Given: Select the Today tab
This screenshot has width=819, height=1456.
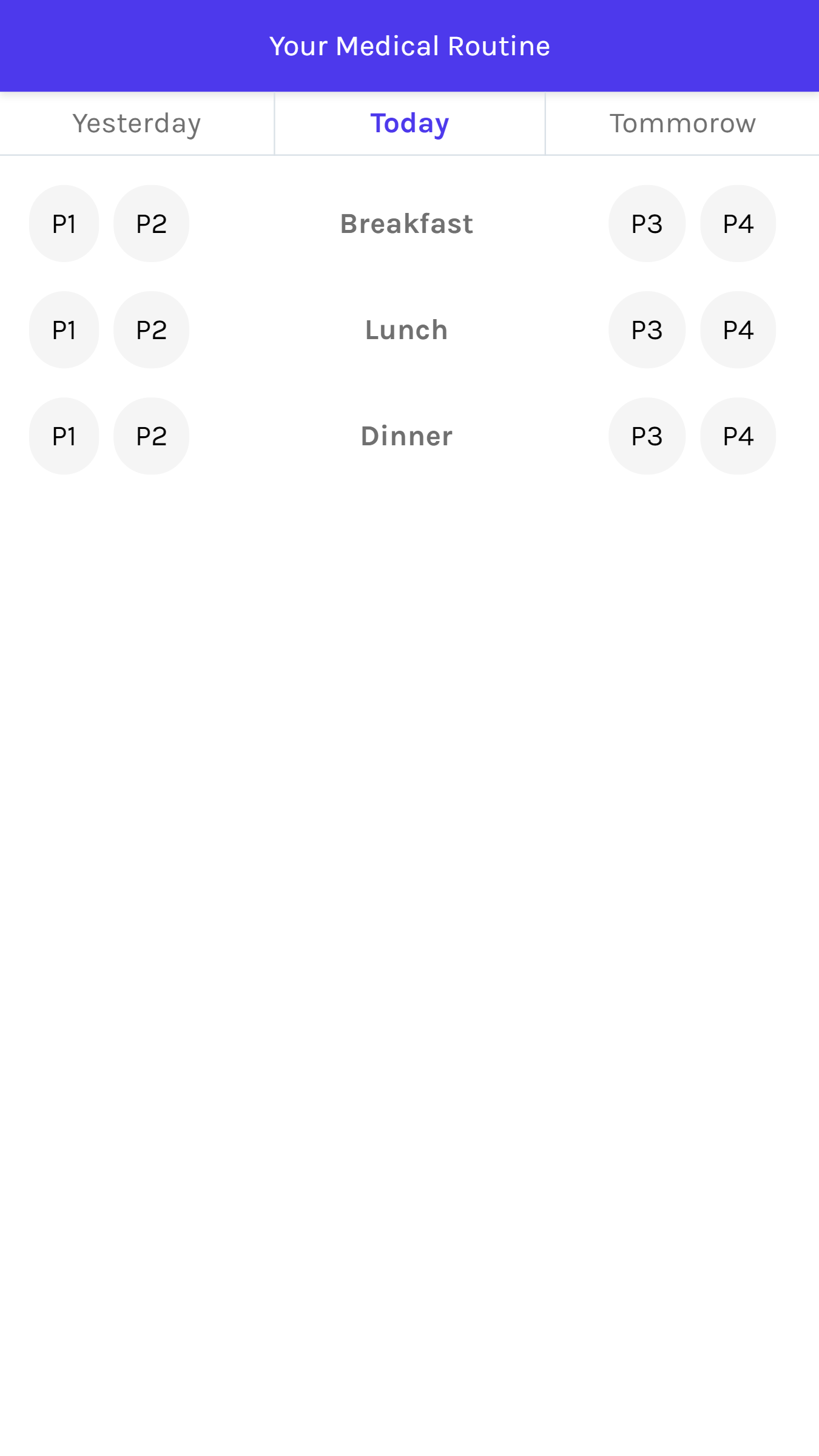Looking at the screenshot, I should [409, 124].
